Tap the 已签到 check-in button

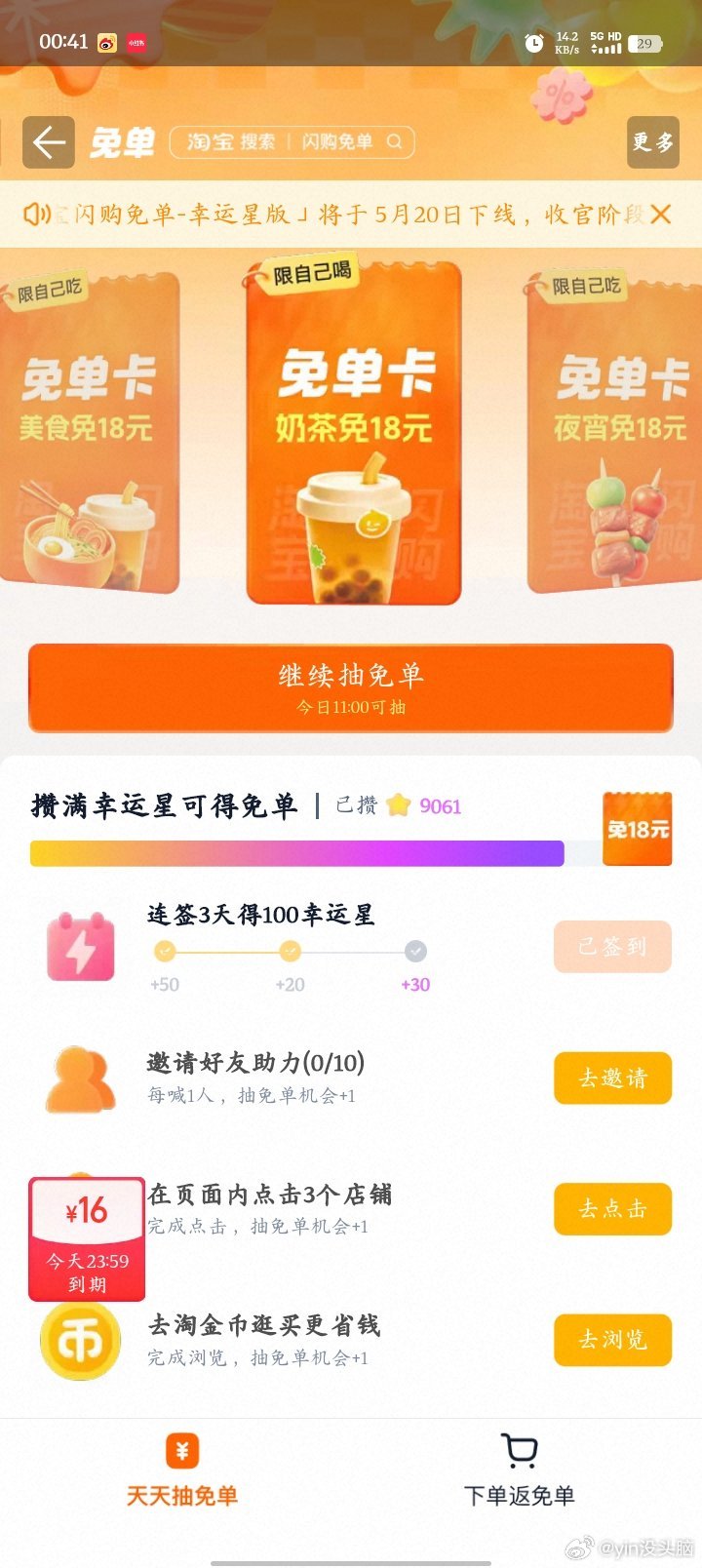pos(612,946)
